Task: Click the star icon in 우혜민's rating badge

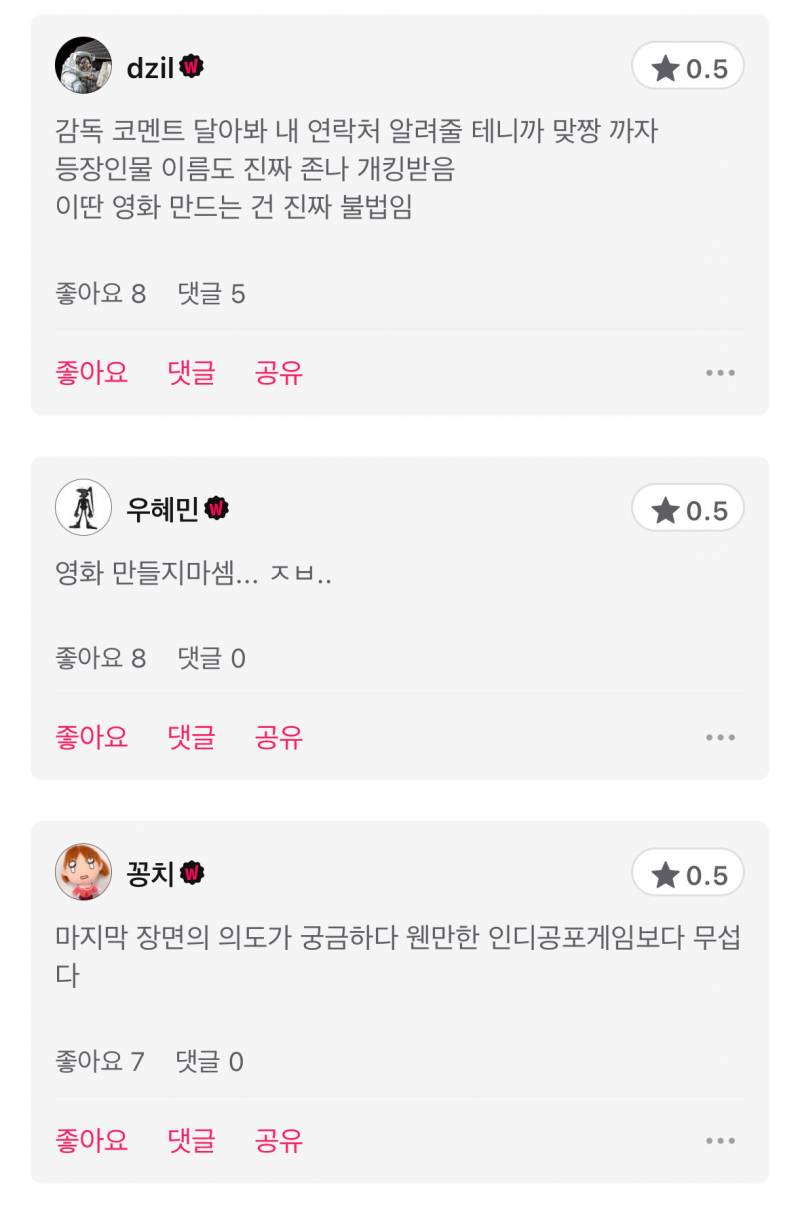Action: (664, 508)
